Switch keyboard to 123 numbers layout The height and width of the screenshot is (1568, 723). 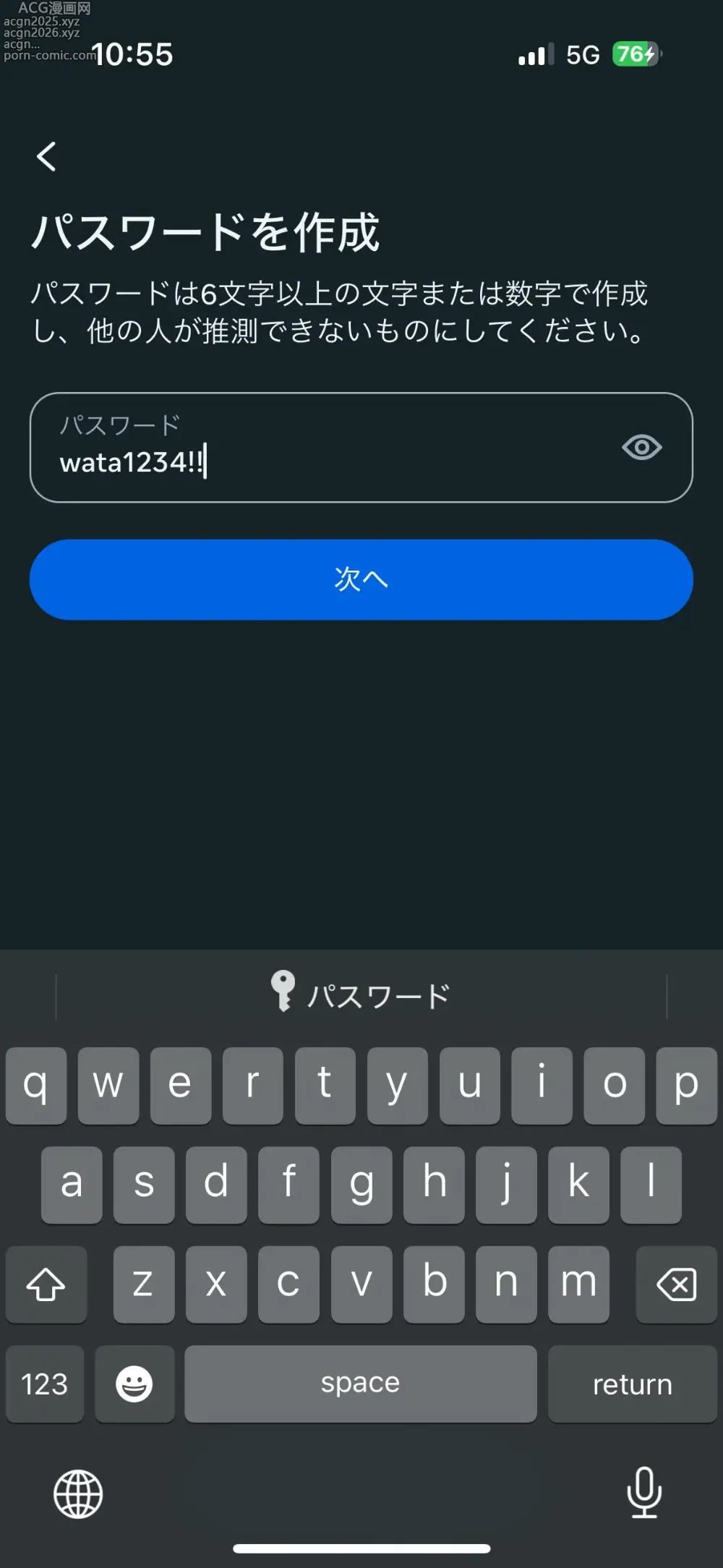pos(45,1384)
